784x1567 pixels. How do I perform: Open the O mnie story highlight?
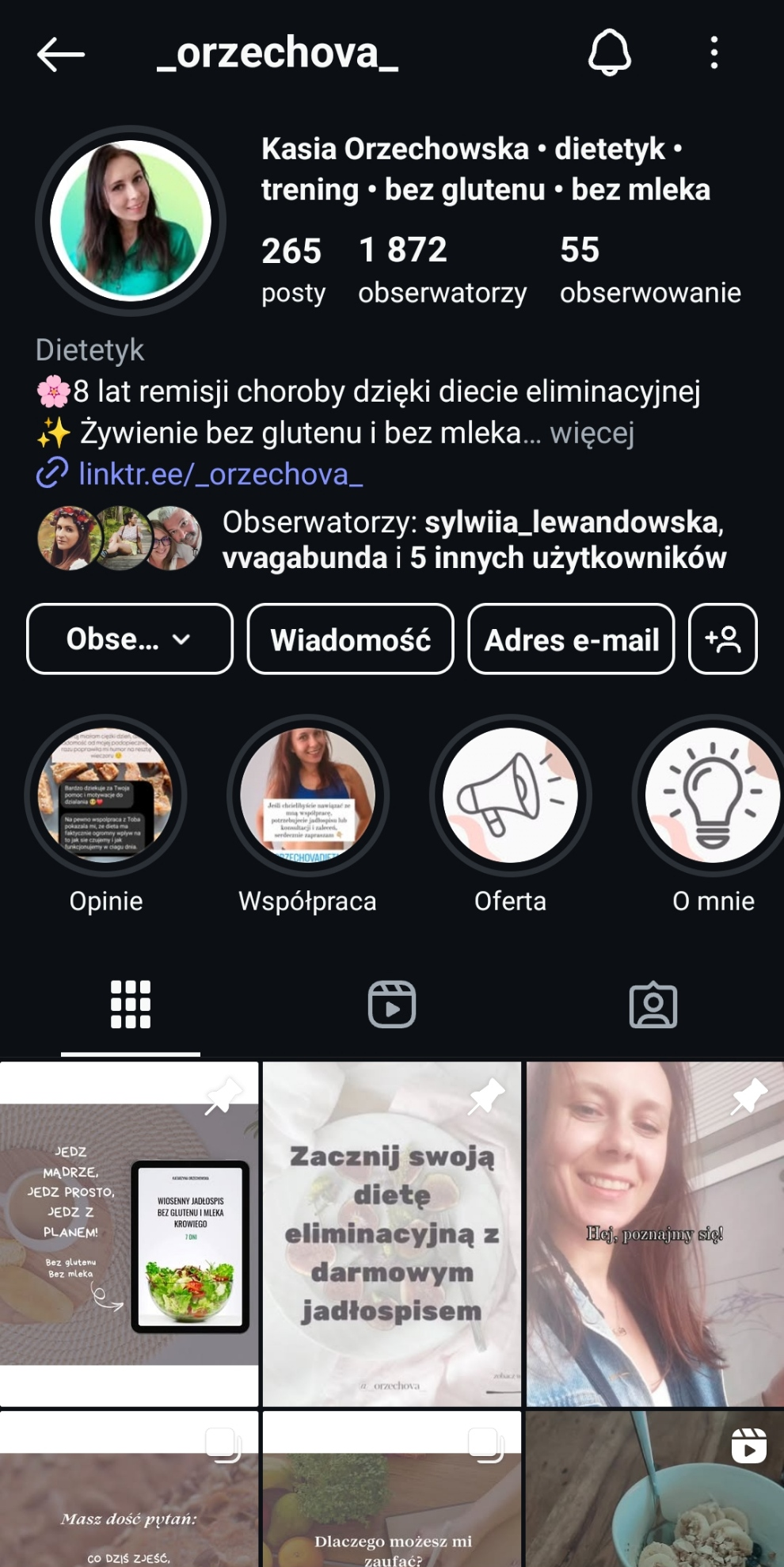(x=712, y=796)
